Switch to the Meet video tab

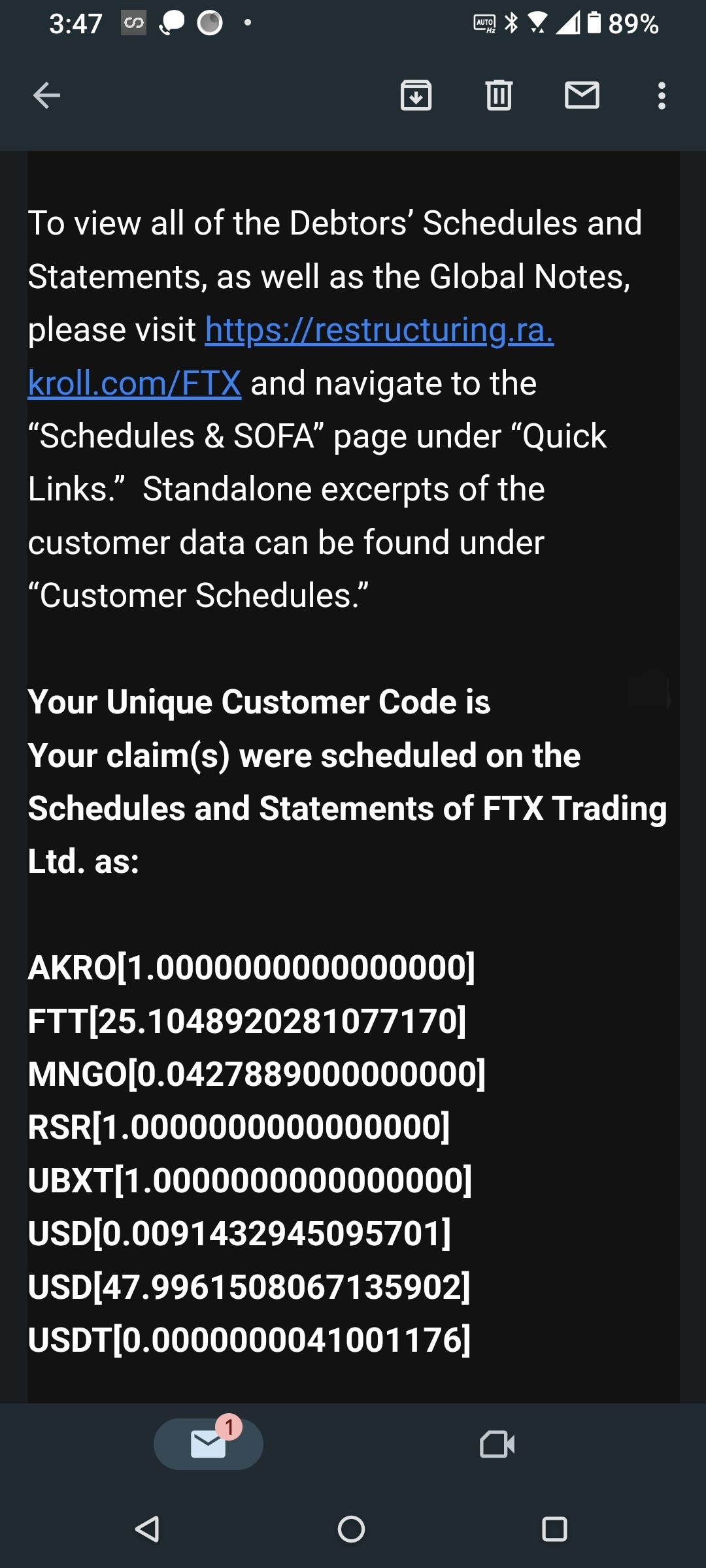click(497, 1444)
